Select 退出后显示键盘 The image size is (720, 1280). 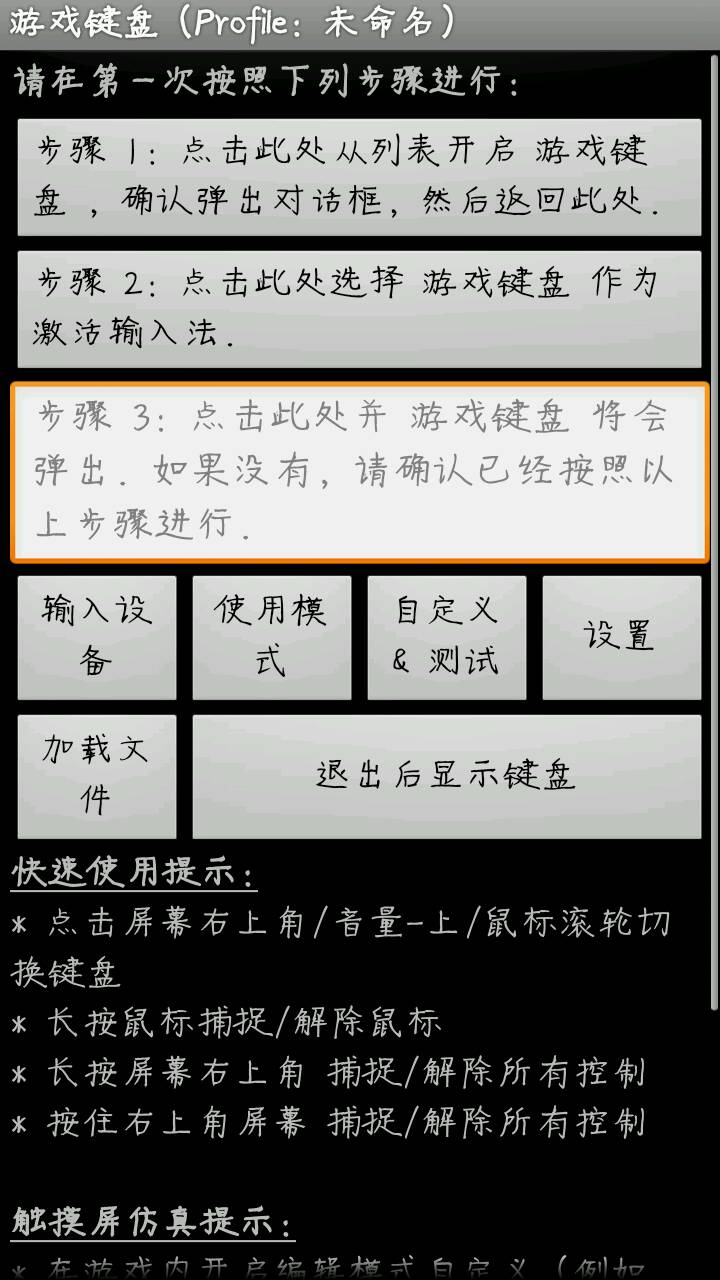446,776
